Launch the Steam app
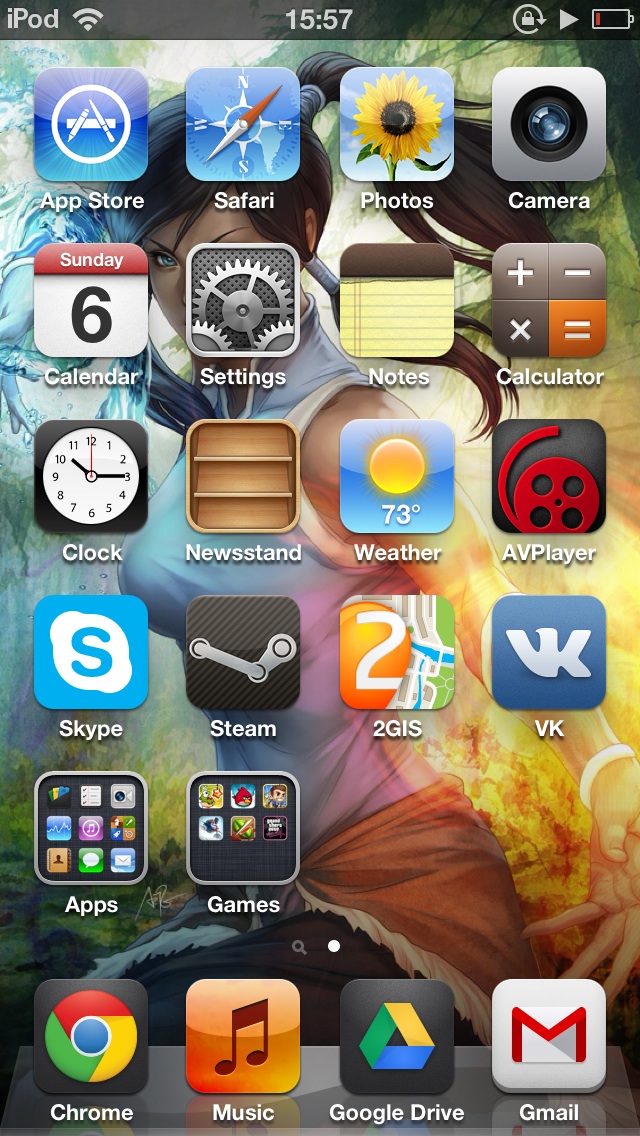This screenshot has height=1136, width=640. [x=244, y=652]
